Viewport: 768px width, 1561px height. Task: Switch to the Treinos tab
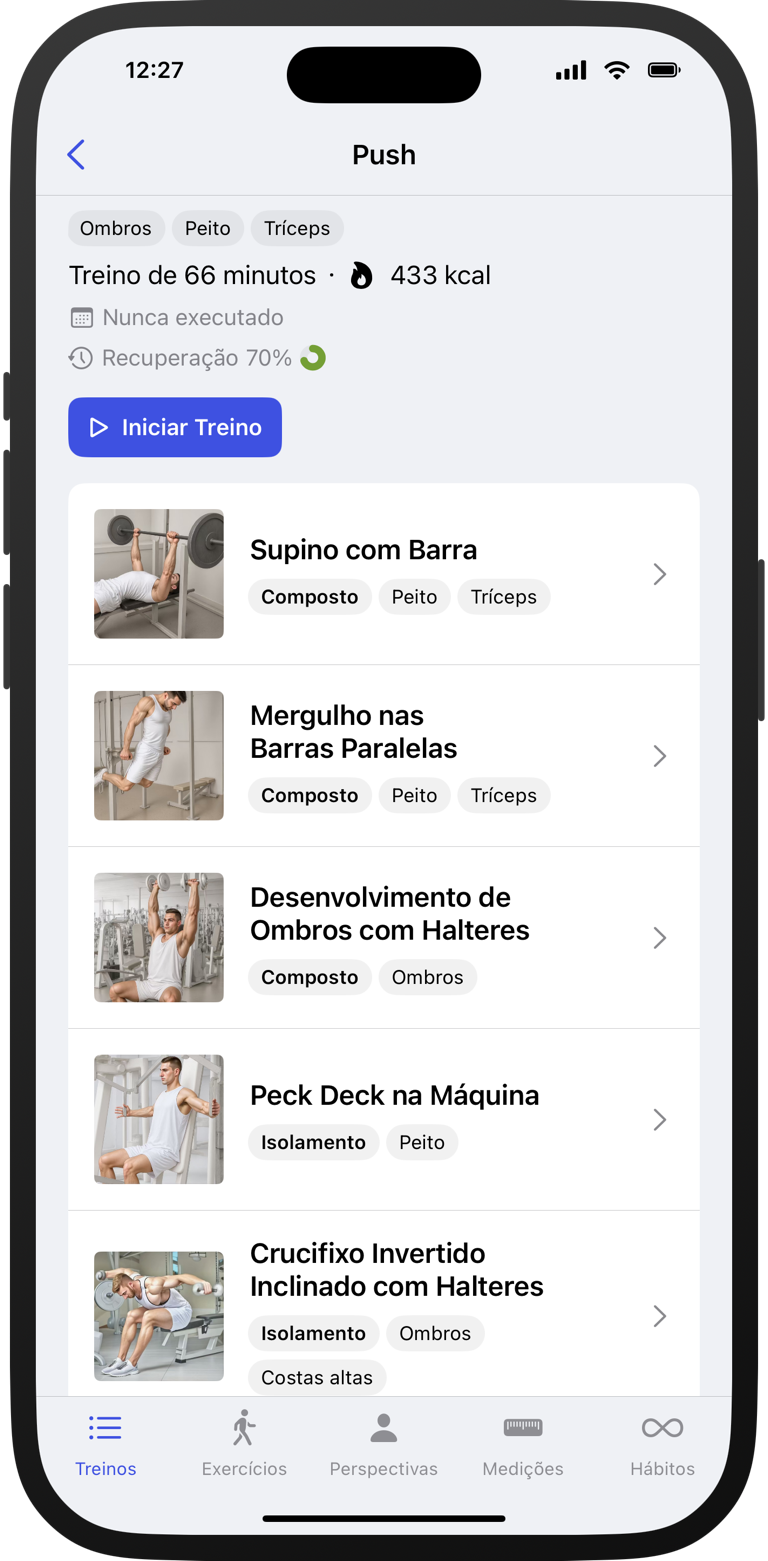coord(105,1445)
